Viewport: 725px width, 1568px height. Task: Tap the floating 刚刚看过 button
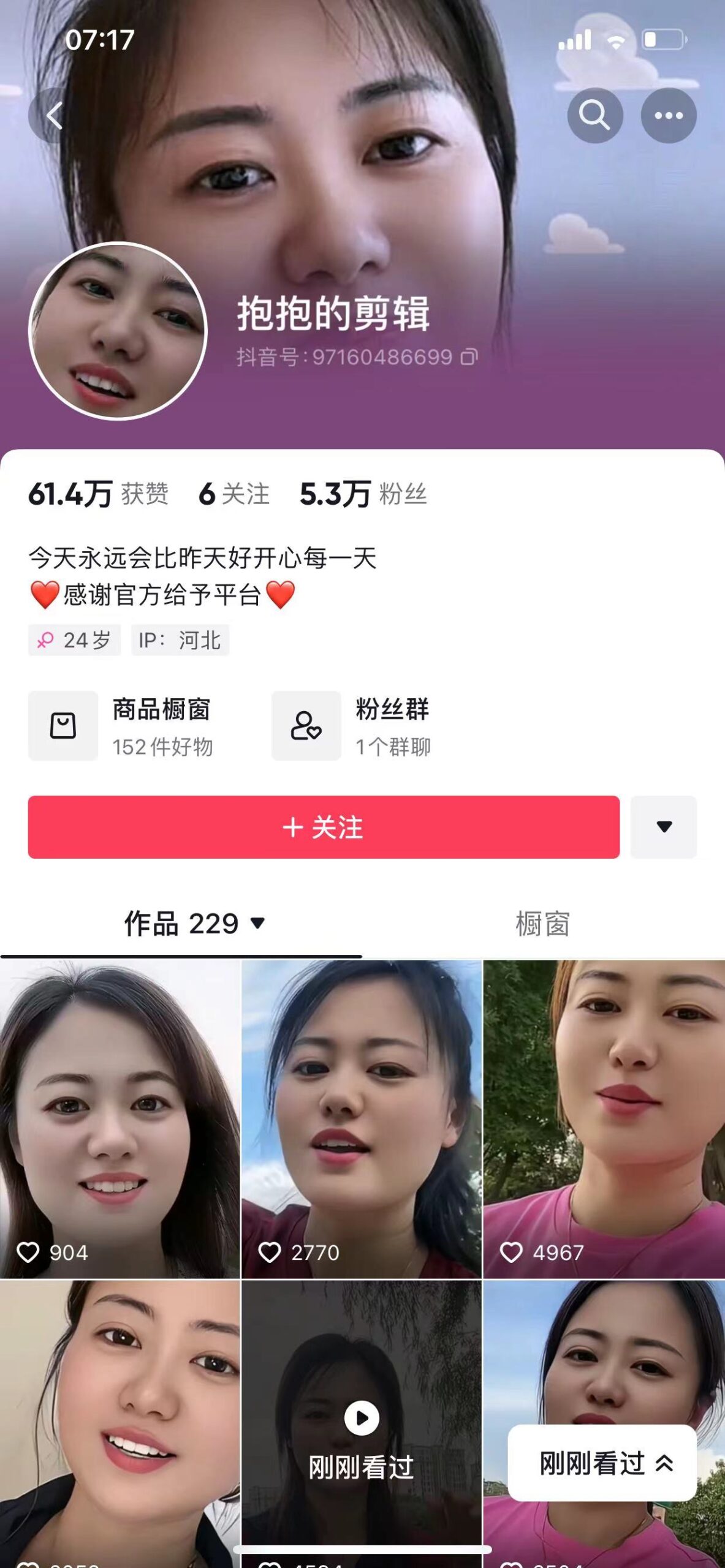[602, 1463]
